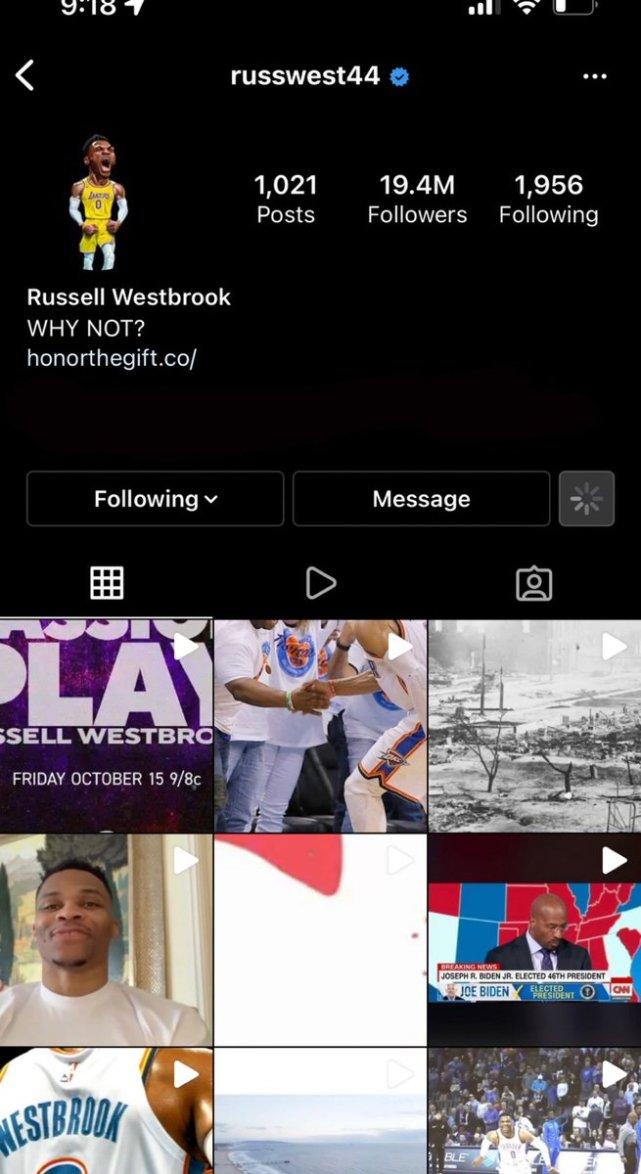
Task: View the 1,956 following list
Action: pyautogui.click(x=548, y=198)
